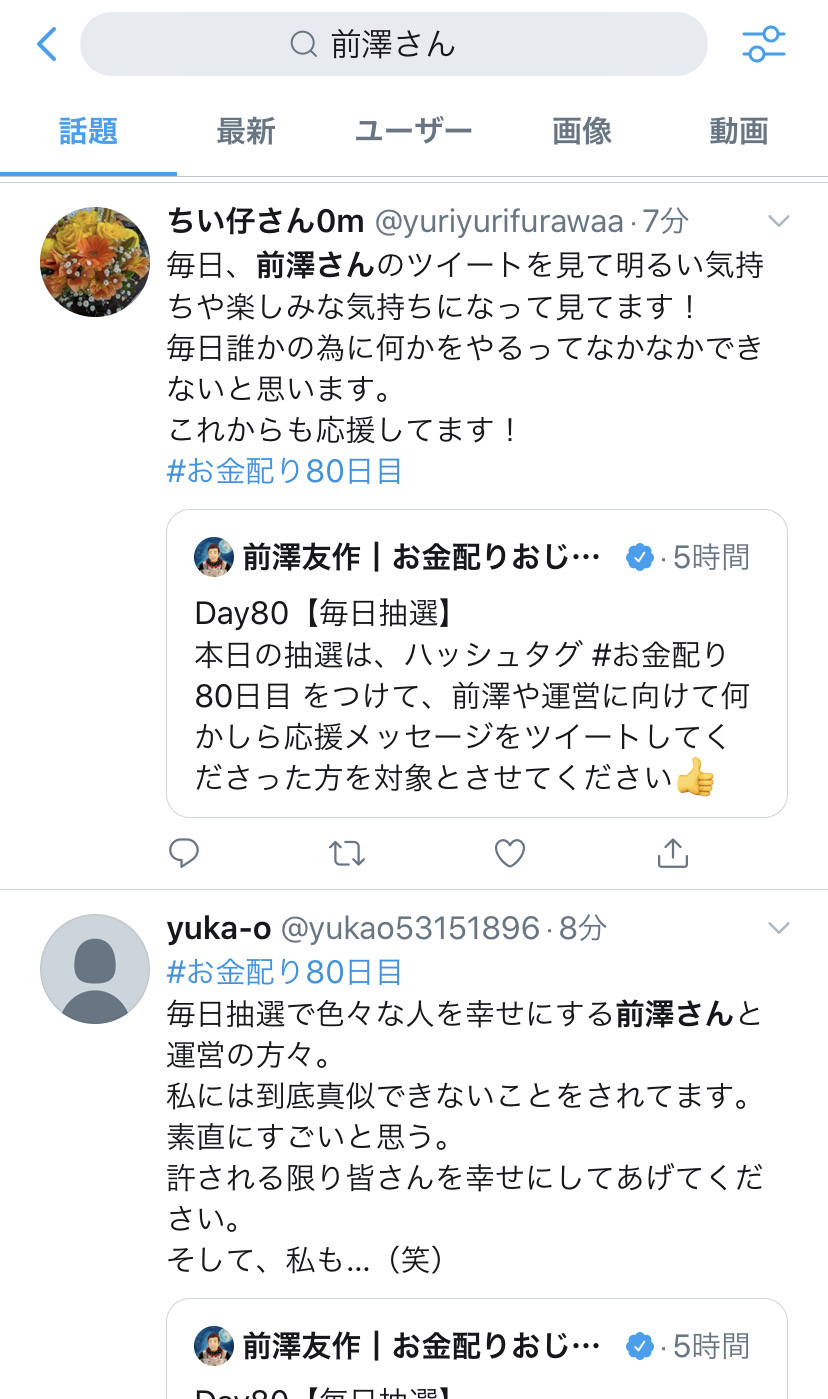The width and height of the screenshot is (828, 1399).
Task: Open the search filter settings
Action: (x=763, y=44)
